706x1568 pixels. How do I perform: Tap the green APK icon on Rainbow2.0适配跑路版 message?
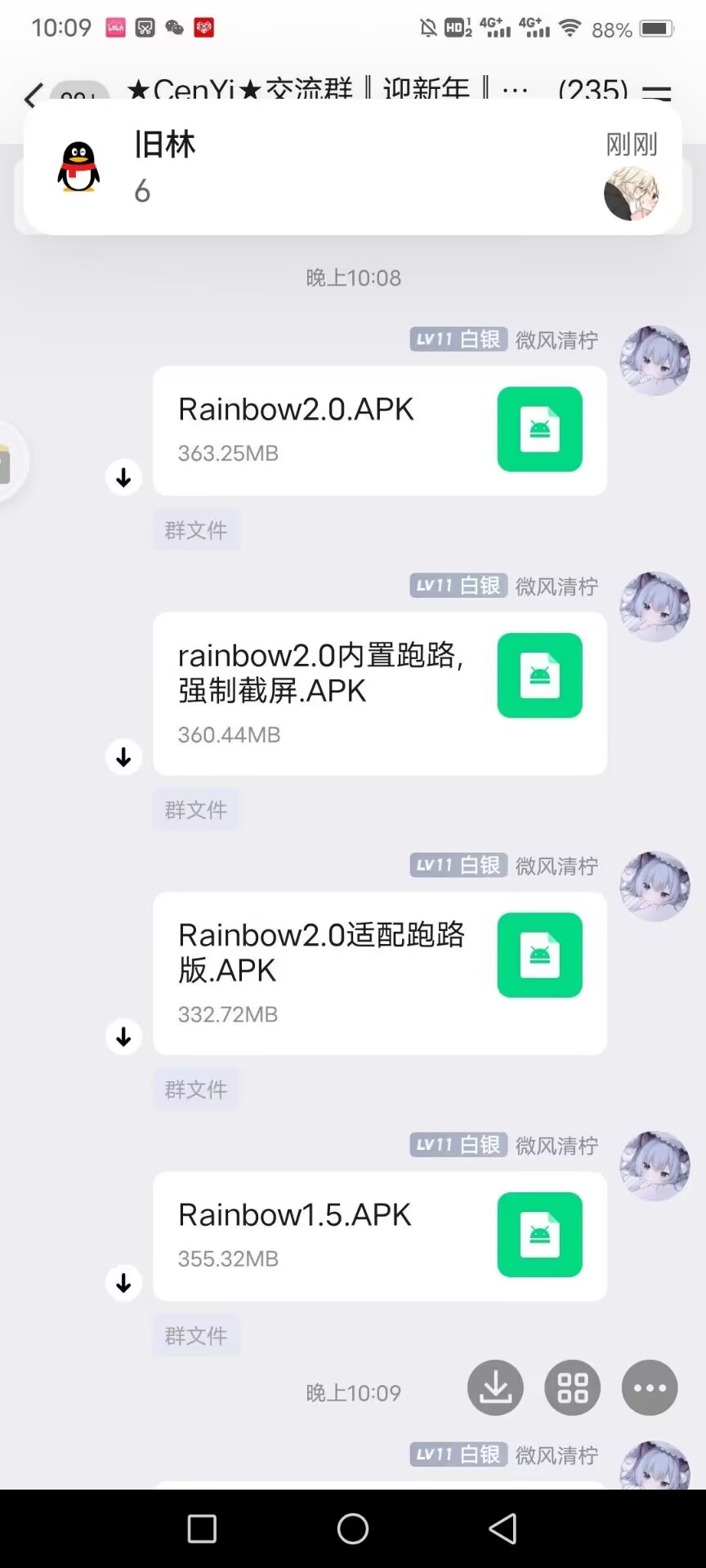[x=539, y=955]
